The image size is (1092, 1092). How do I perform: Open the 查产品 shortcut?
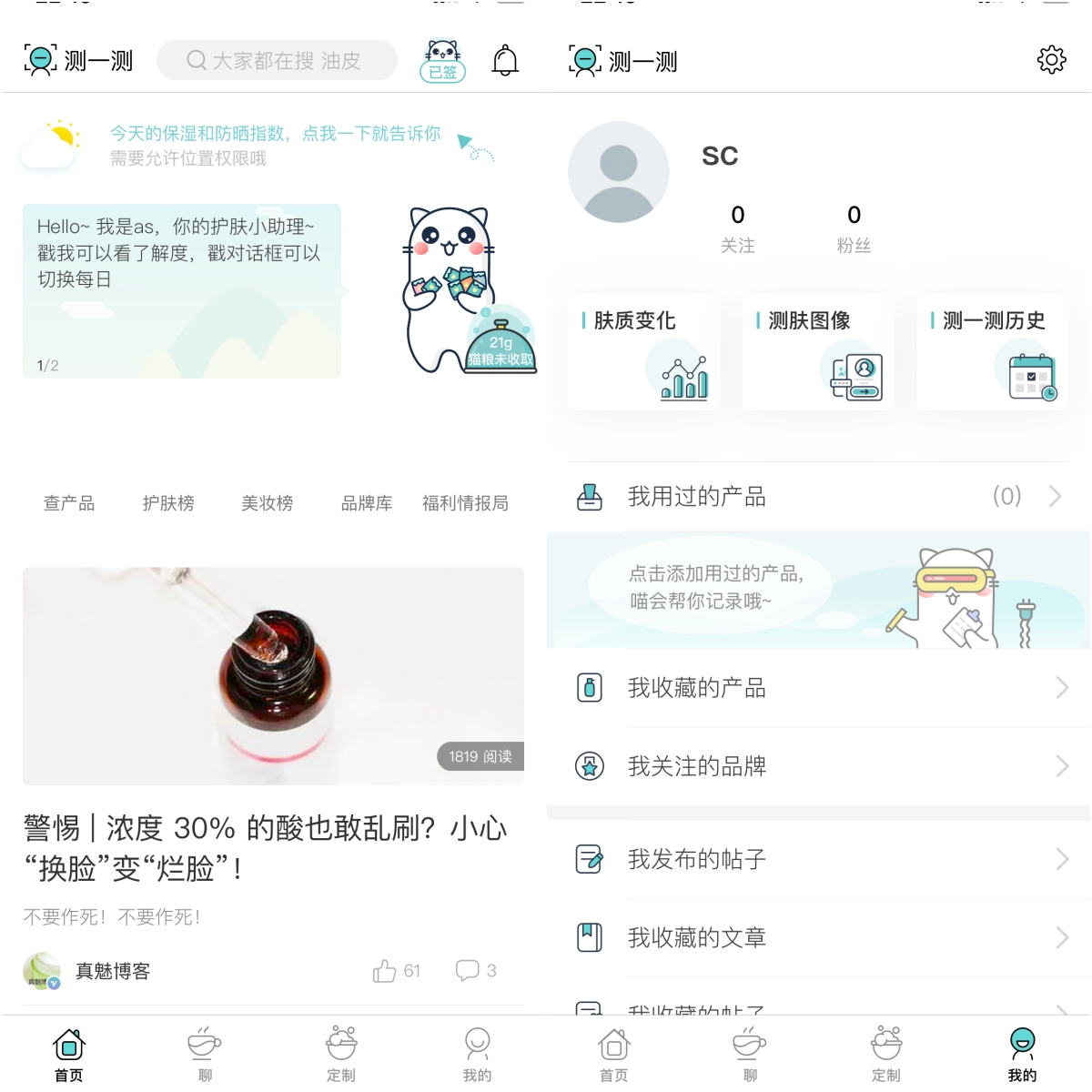pos(69,503)
